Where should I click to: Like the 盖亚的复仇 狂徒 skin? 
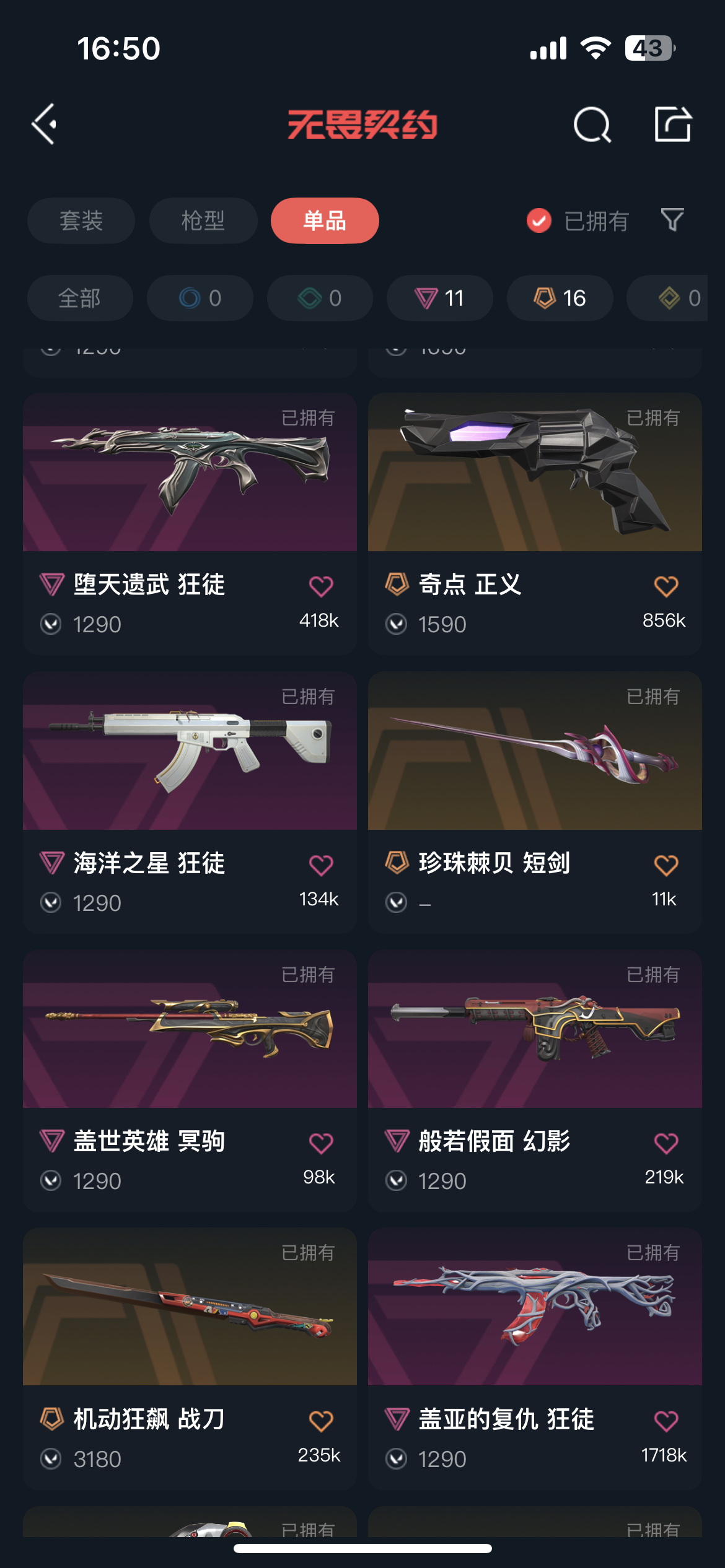666,1421
